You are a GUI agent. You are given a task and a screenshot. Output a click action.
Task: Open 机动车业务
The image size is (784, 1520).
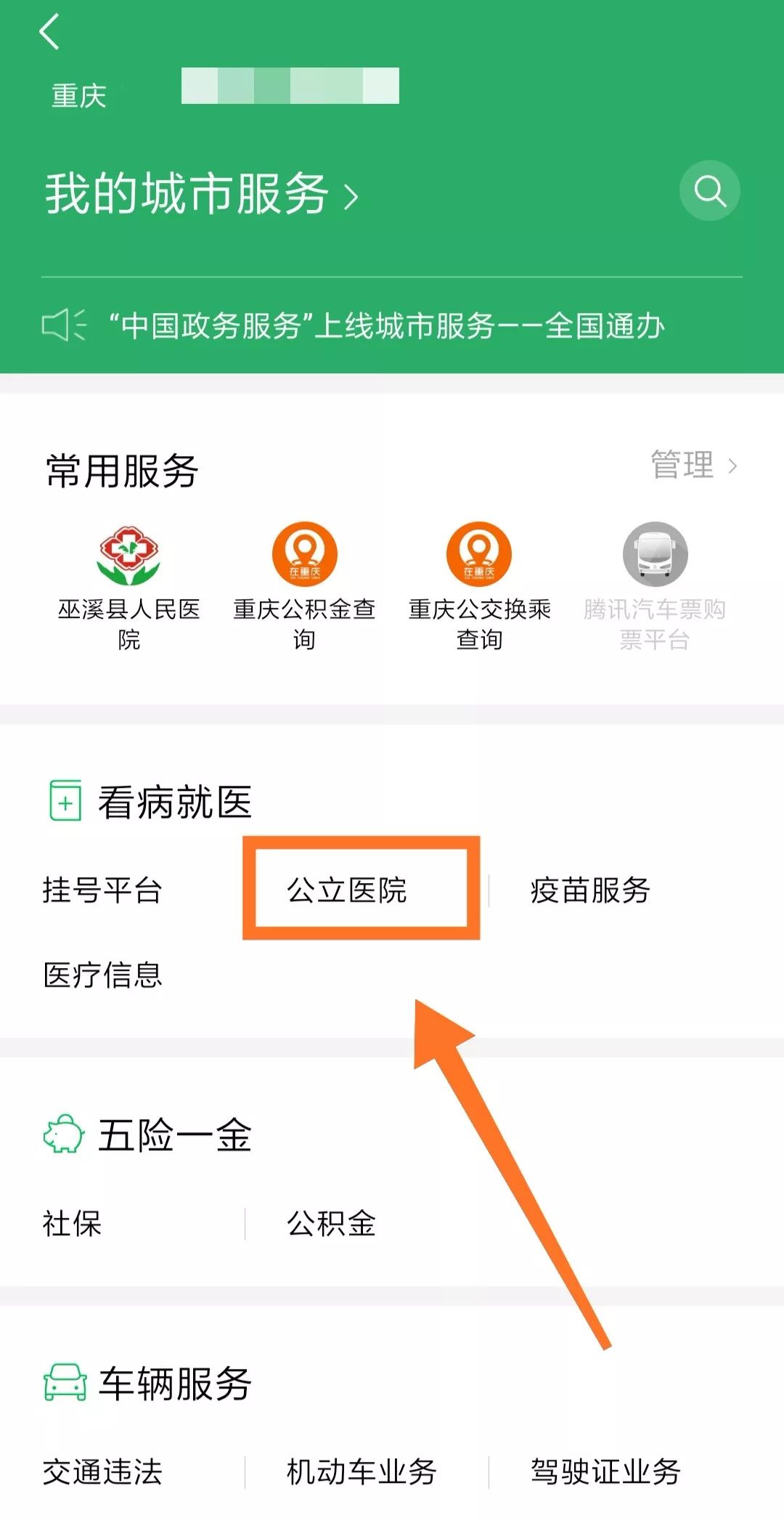point(362,1472)
